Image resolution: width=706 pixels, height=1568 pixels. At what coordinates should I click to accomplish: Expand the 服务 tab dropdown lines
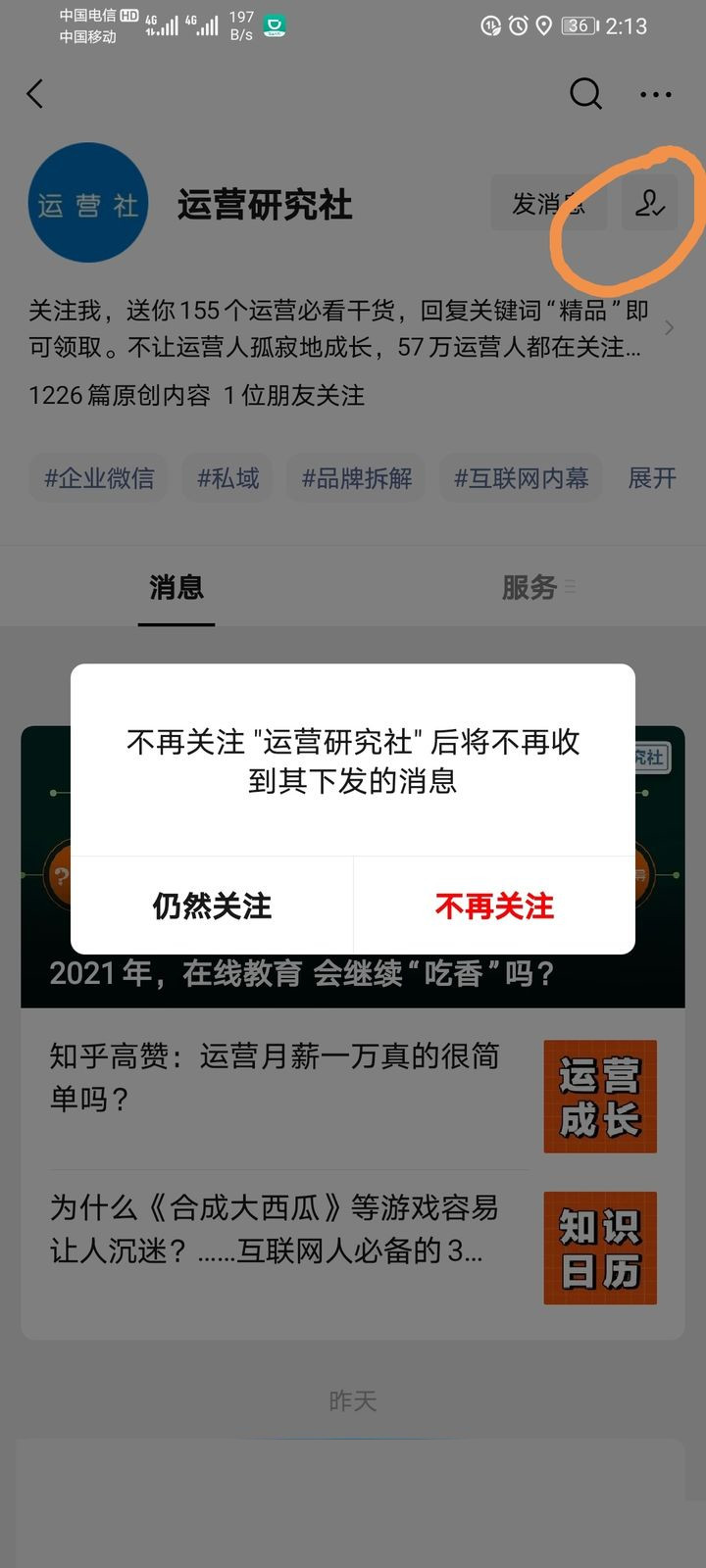[x=569, y=587]
